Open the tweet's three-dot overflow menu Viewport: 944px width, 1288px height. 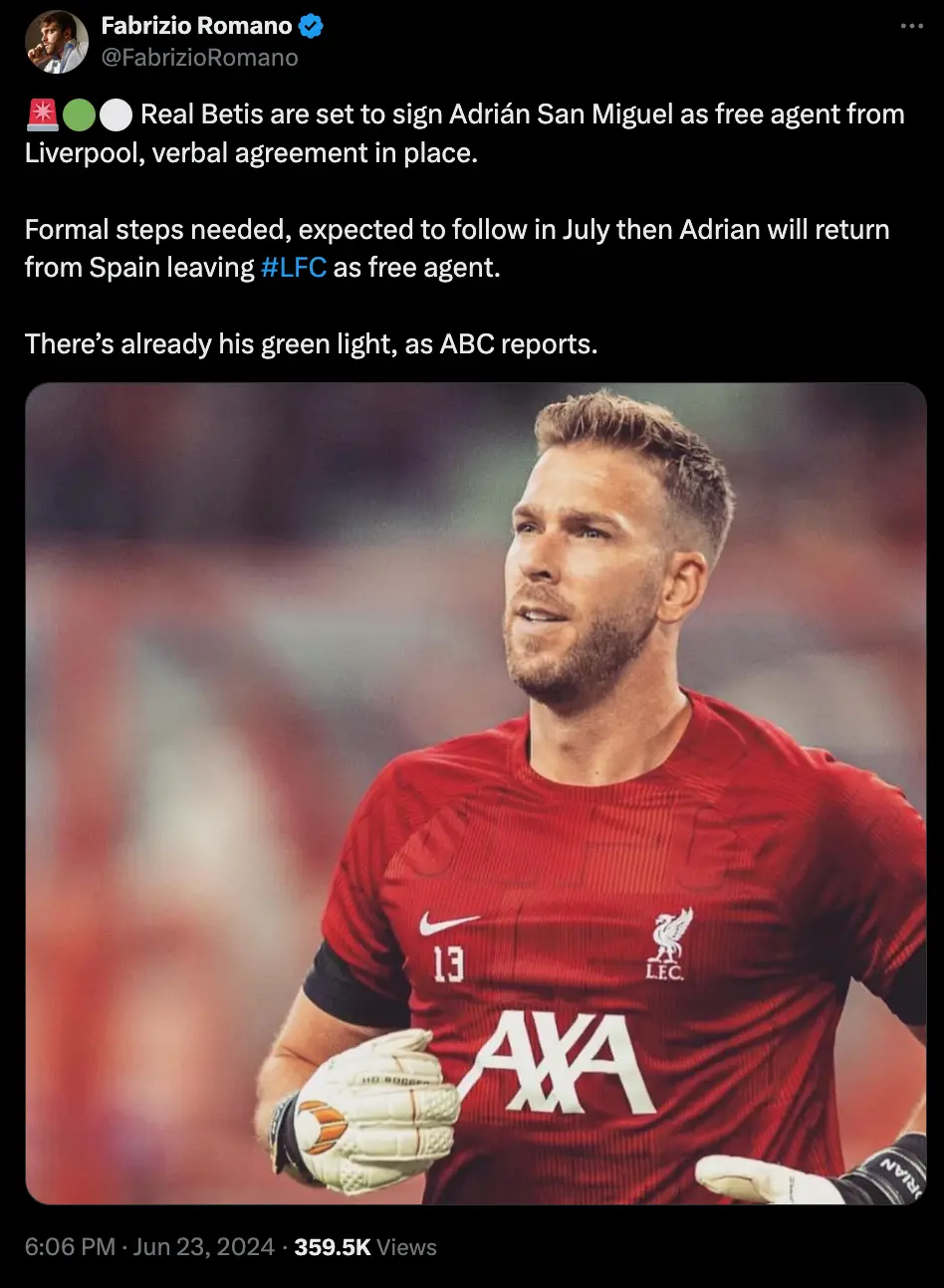(911, 27)
